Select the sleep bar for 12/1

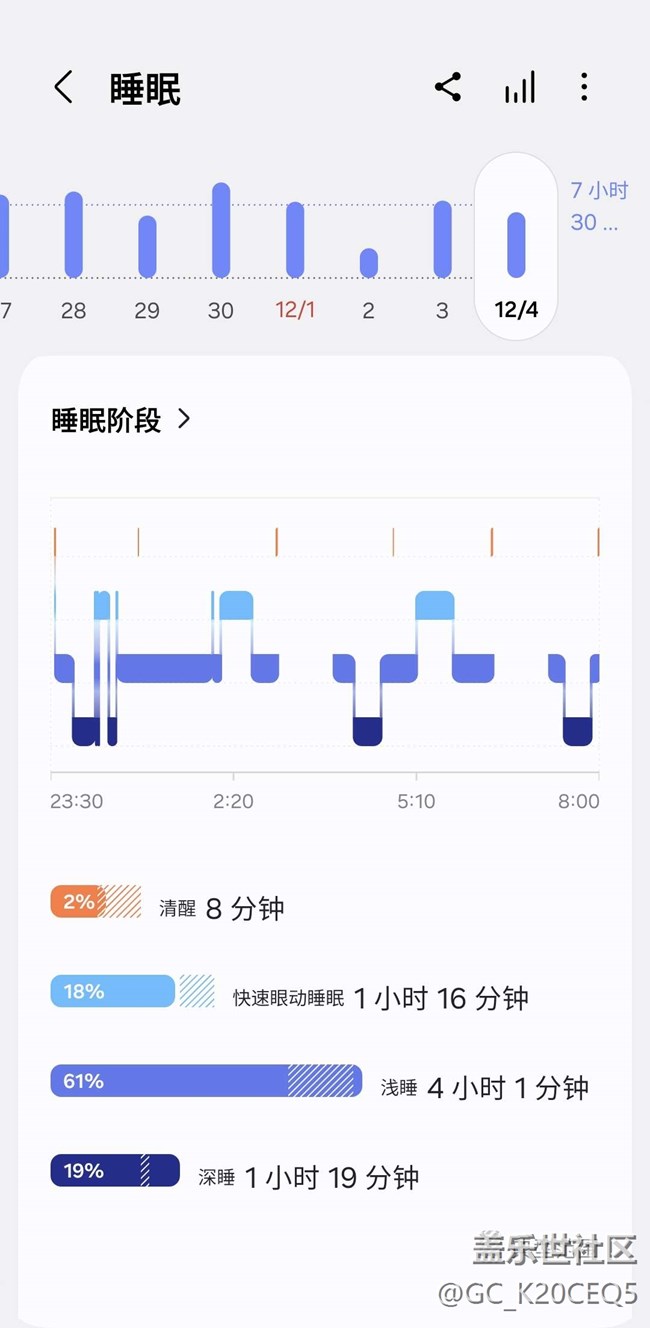tap(295, 240)
